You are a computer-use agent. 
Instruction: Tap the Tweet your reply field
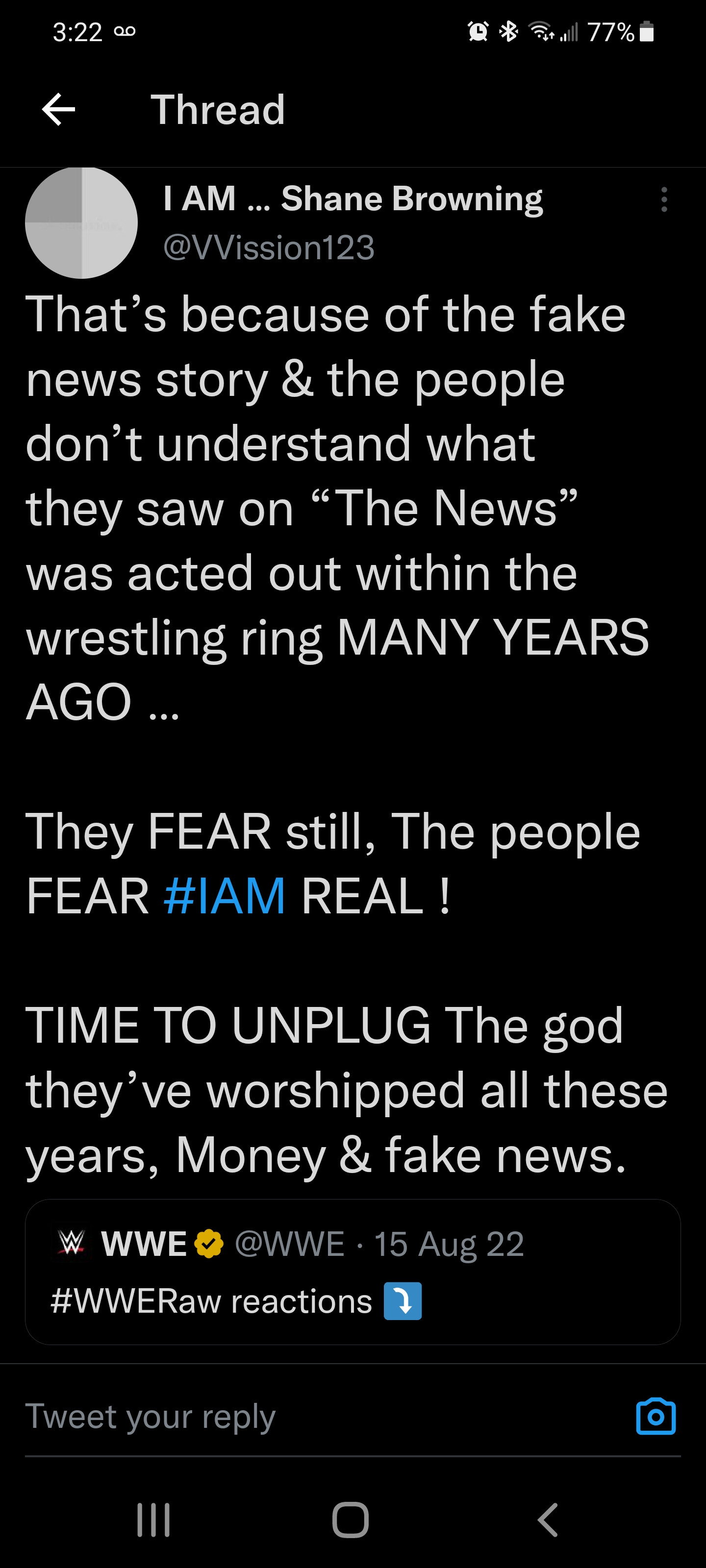[x=304, y=1417]
